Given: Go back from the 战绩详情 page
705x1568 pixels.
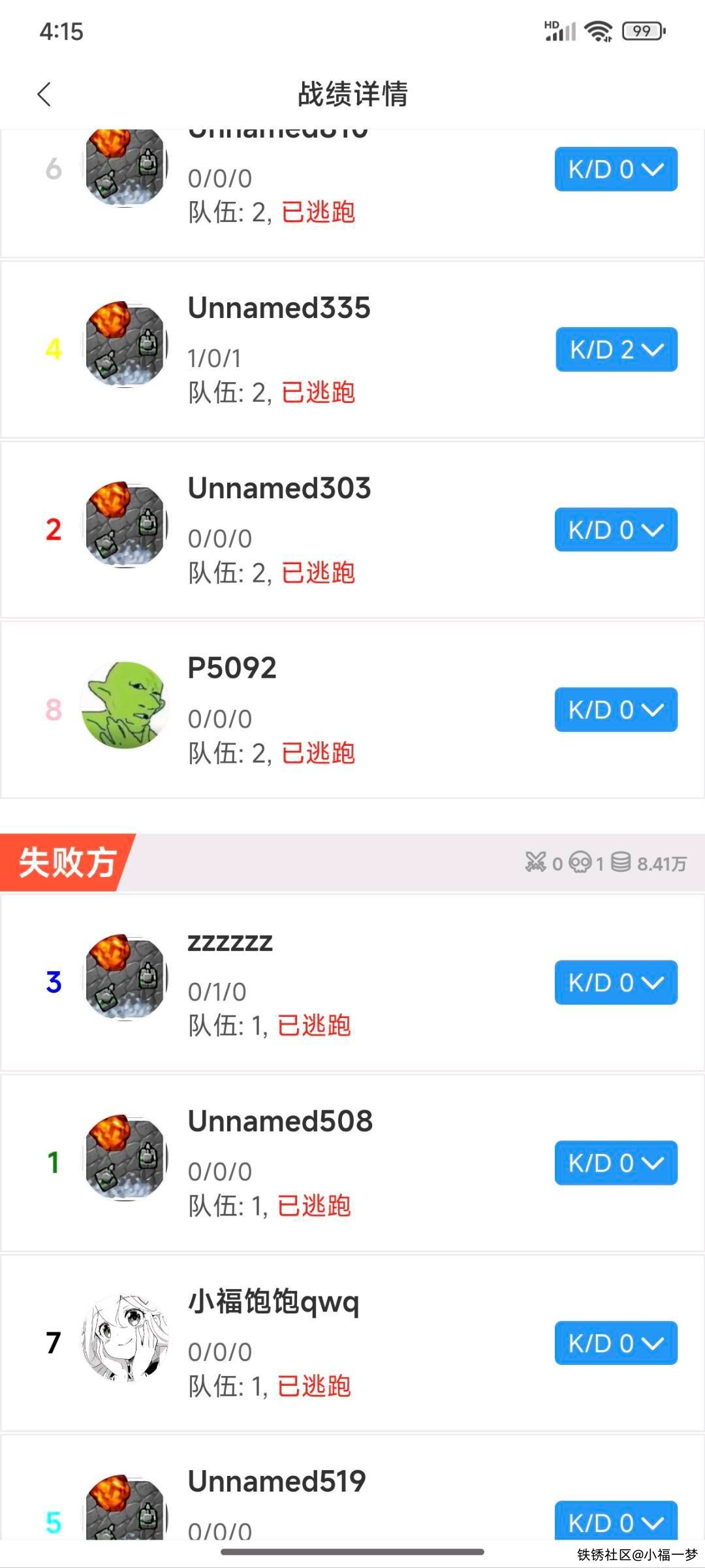Looking at the screenshot, I should (x=44, y=95).
